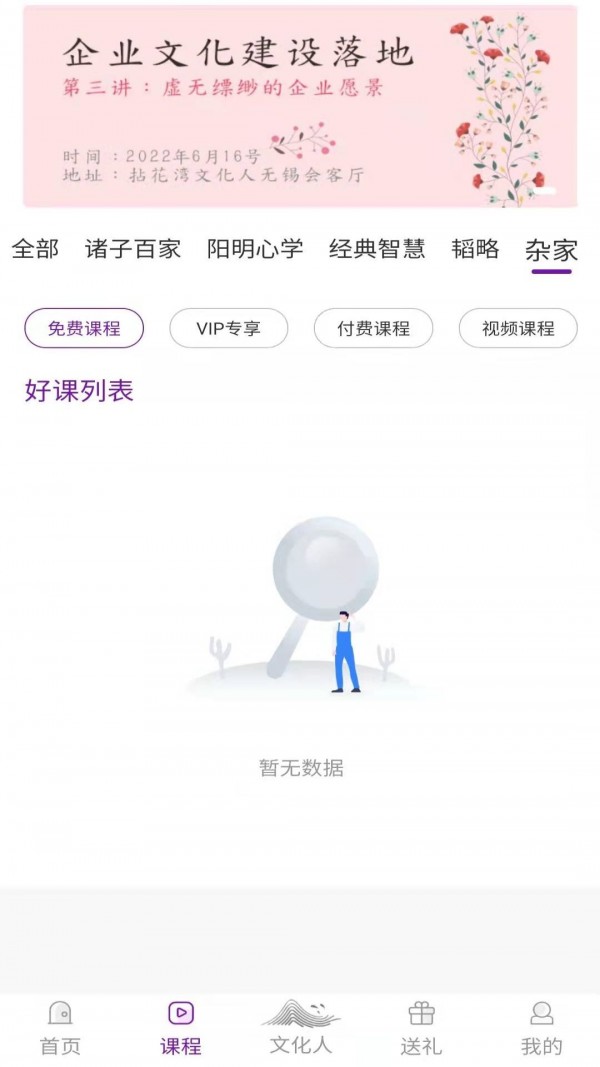
Task: Open the 韬略 category tab
Action: (475, 249)
